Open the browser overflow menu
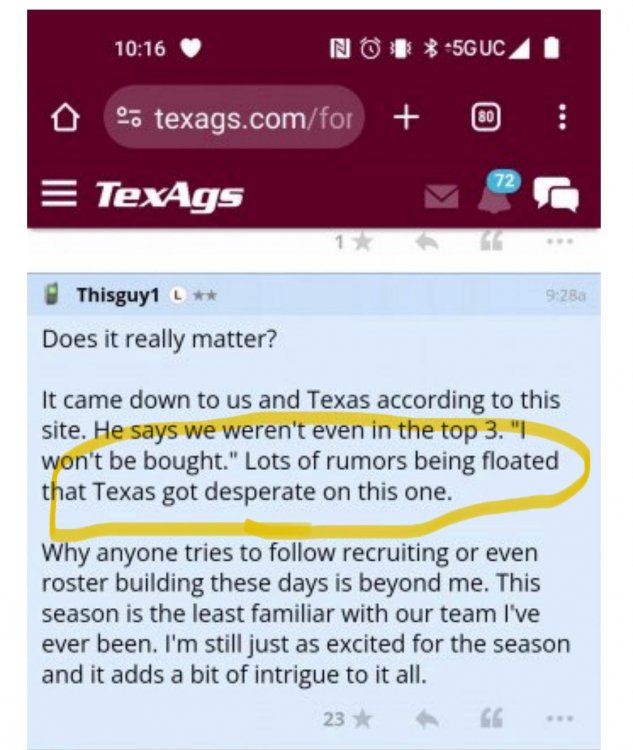This screenshot has width=633, height=750. pyautogui.click(x=563, y=119)
